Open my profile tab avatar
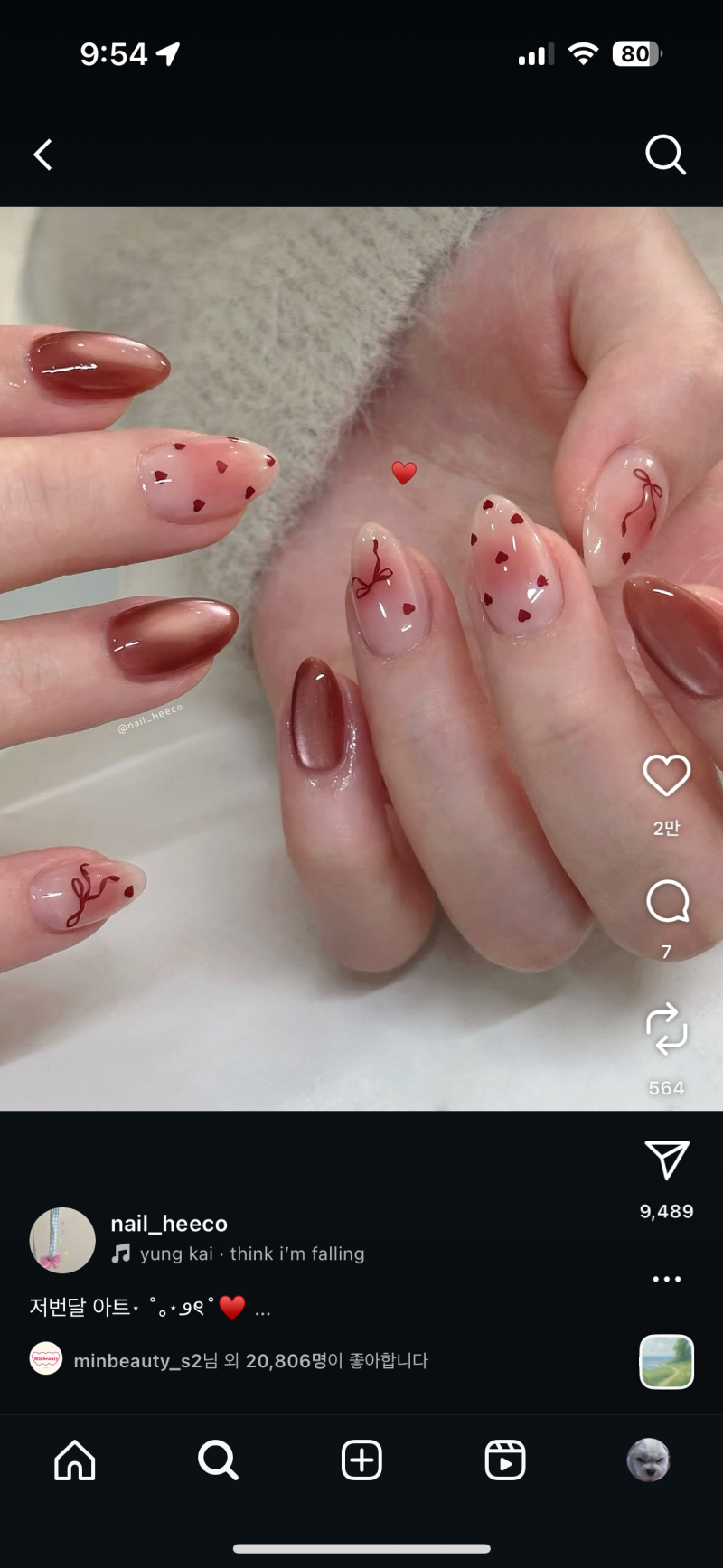 [648, 1460]
